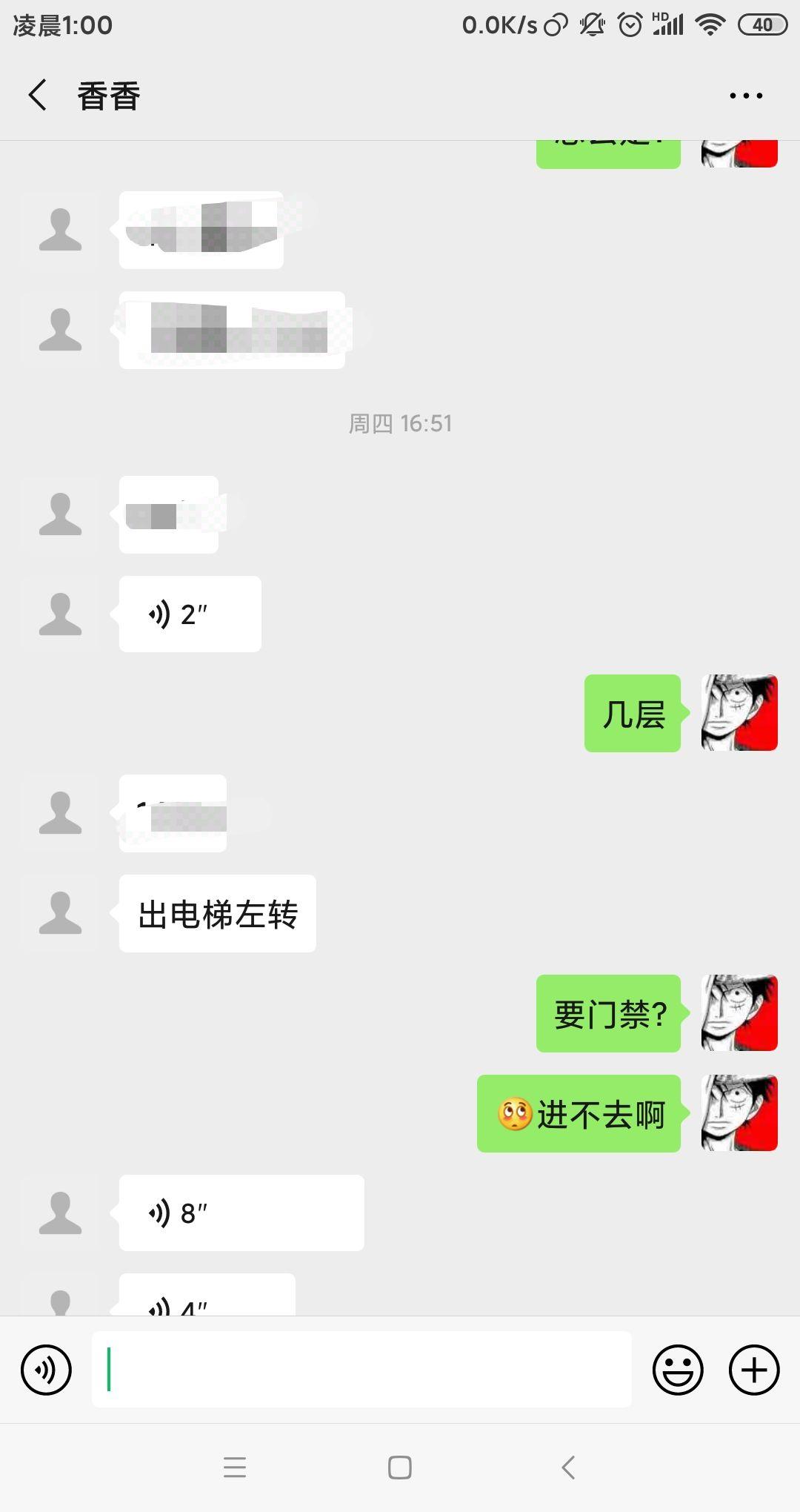Tap the chat title 香香
The height and width of the screenshot is (1512, 800).
pyautogui.click(x=110, y=95)
